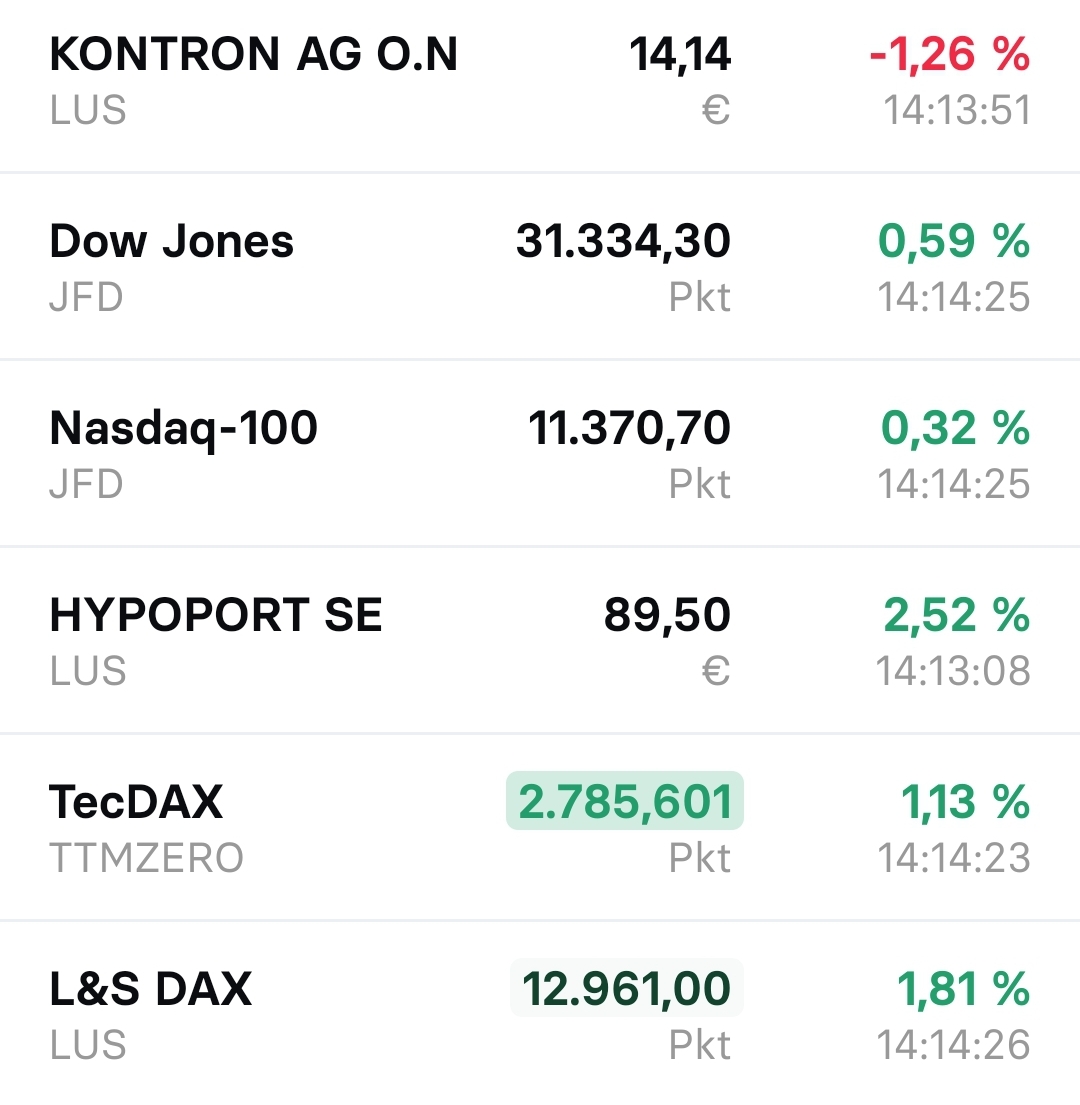Click the highlighted L&S DAX price 12.961,00
This screenshot has width=1080, height=1105.
tap(626, 988)
